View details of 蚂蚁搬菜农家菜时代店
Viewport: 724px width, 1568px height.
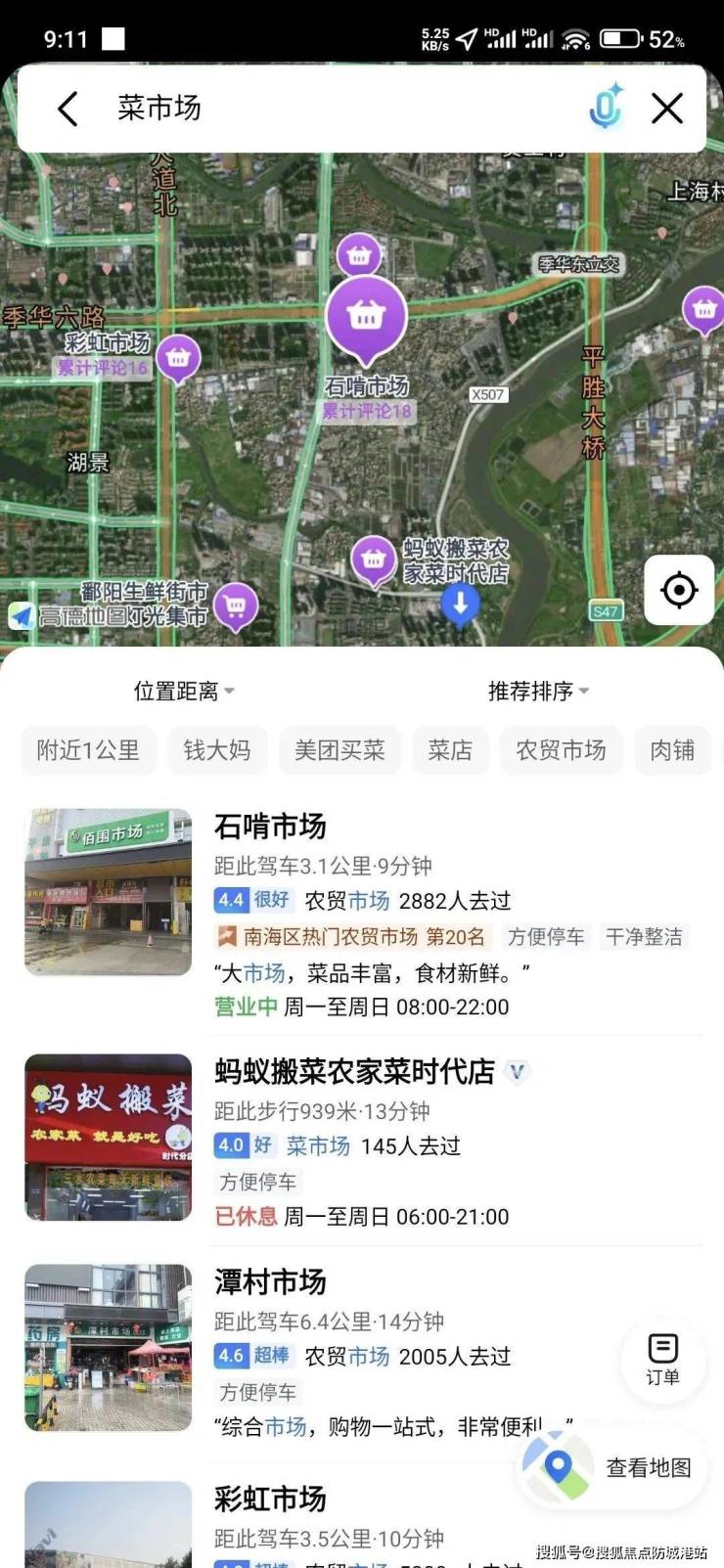354,1072
